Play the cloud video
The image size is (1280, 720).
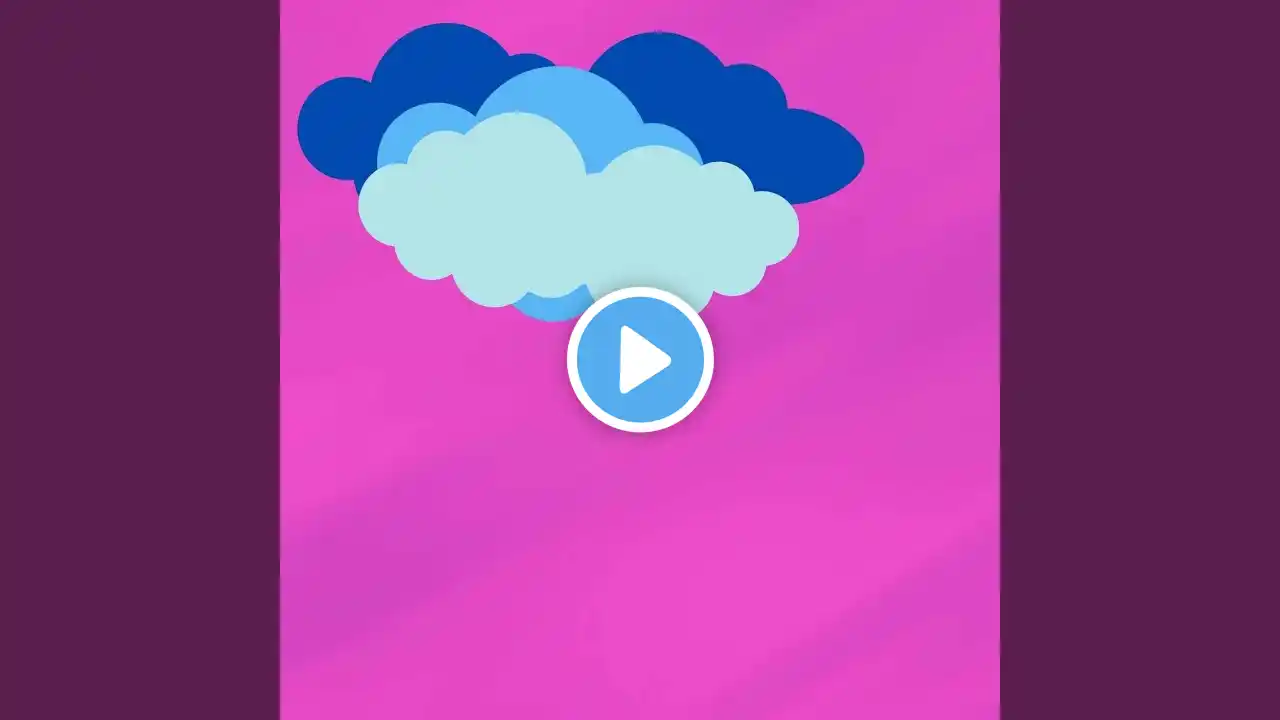point(640,359)
